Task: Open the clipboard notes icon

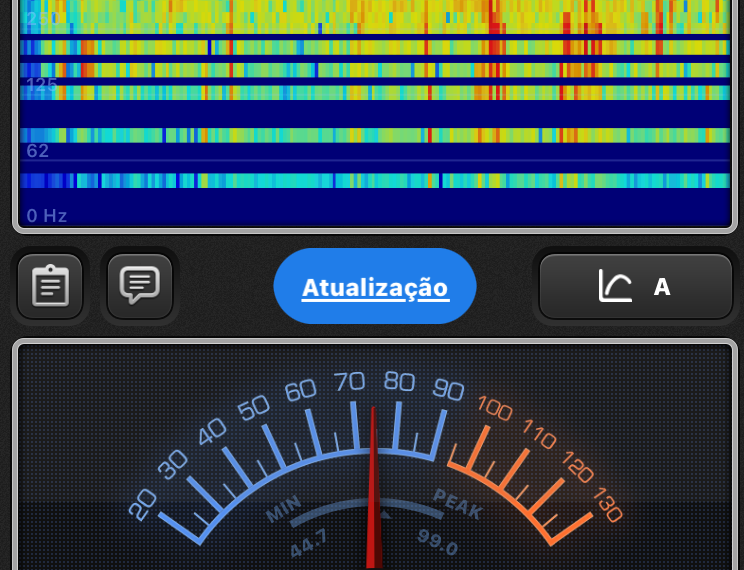Action: [x=50, y=287]
